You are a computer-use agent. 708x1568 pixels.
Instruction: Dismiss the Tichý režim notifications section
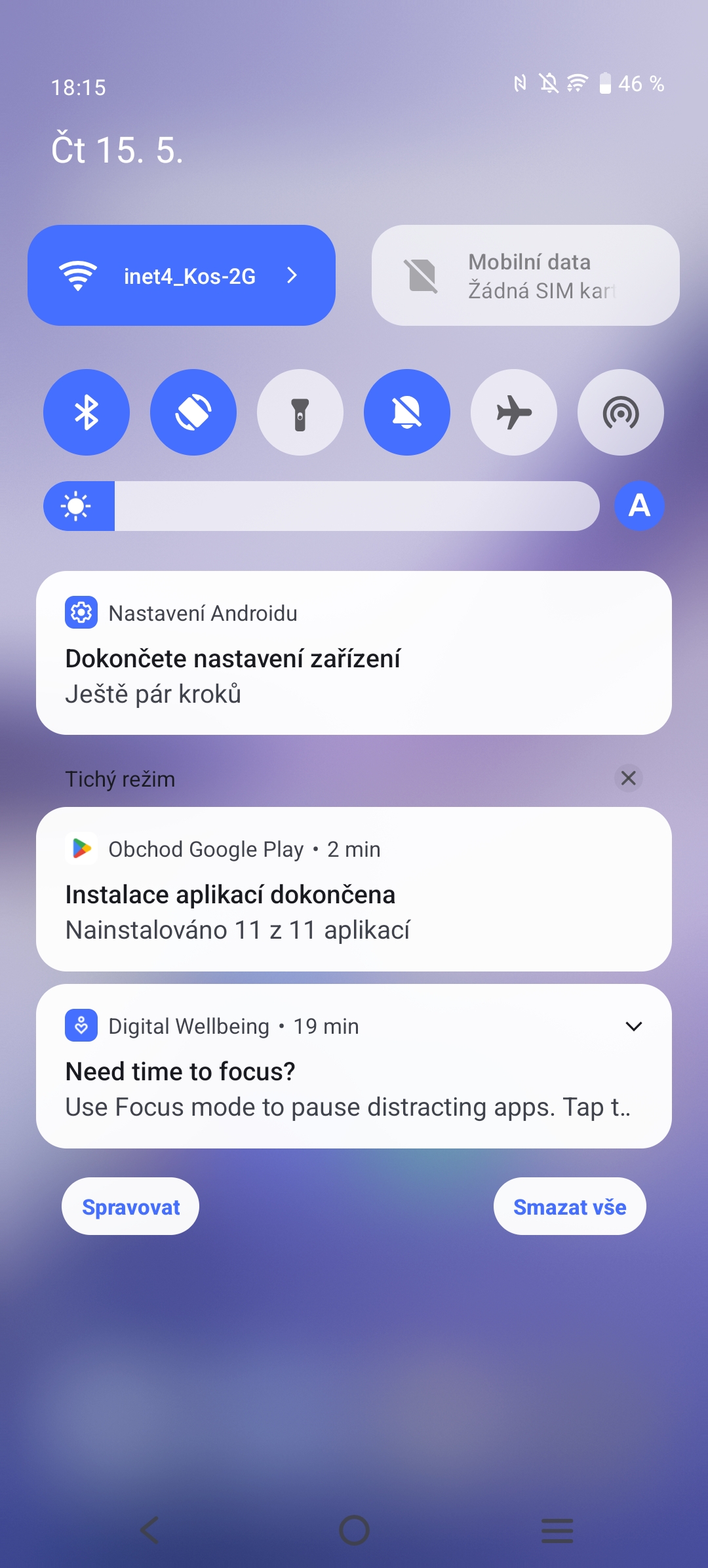pyautogui.click(x=628, y=778)
